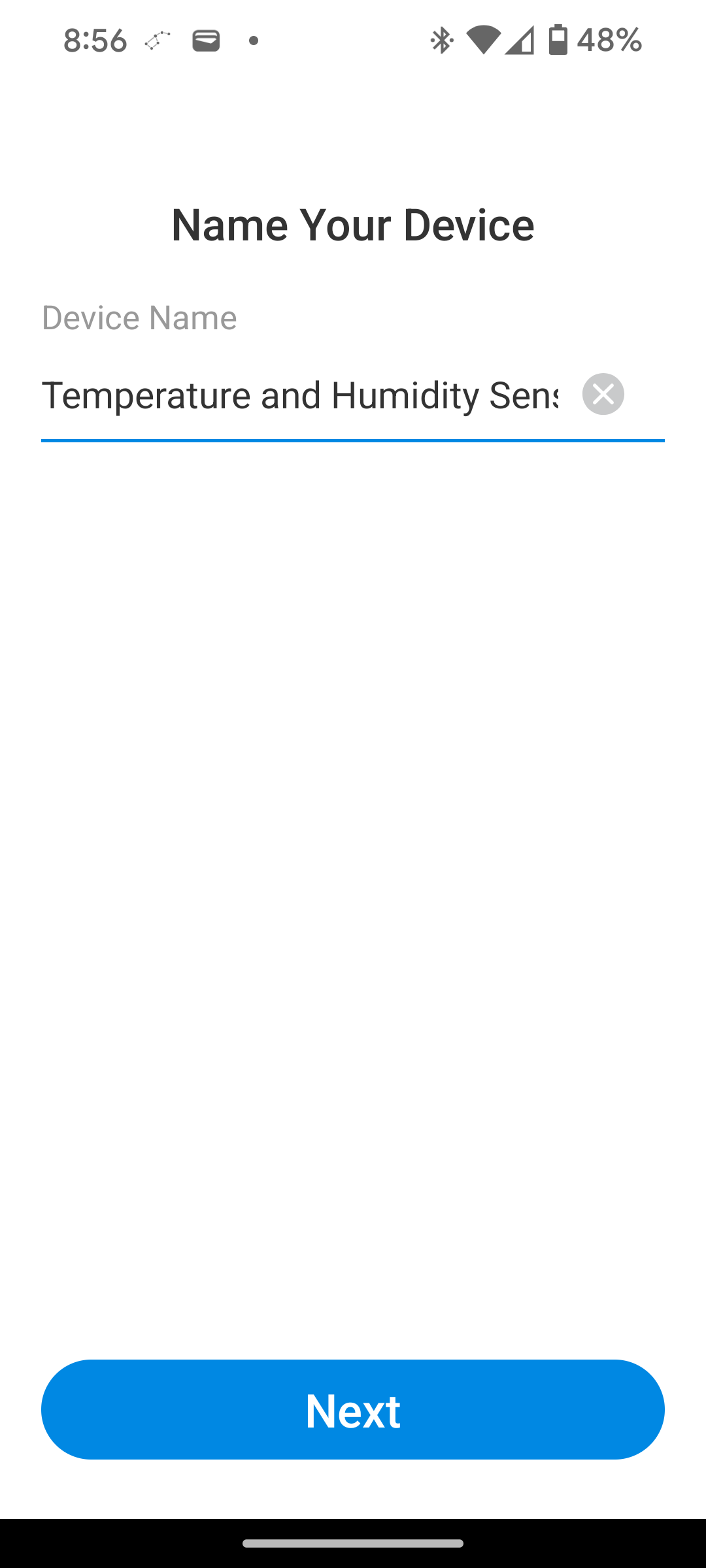Tap the Next button
The image size is (706, 1568).
click(353, 1409)
